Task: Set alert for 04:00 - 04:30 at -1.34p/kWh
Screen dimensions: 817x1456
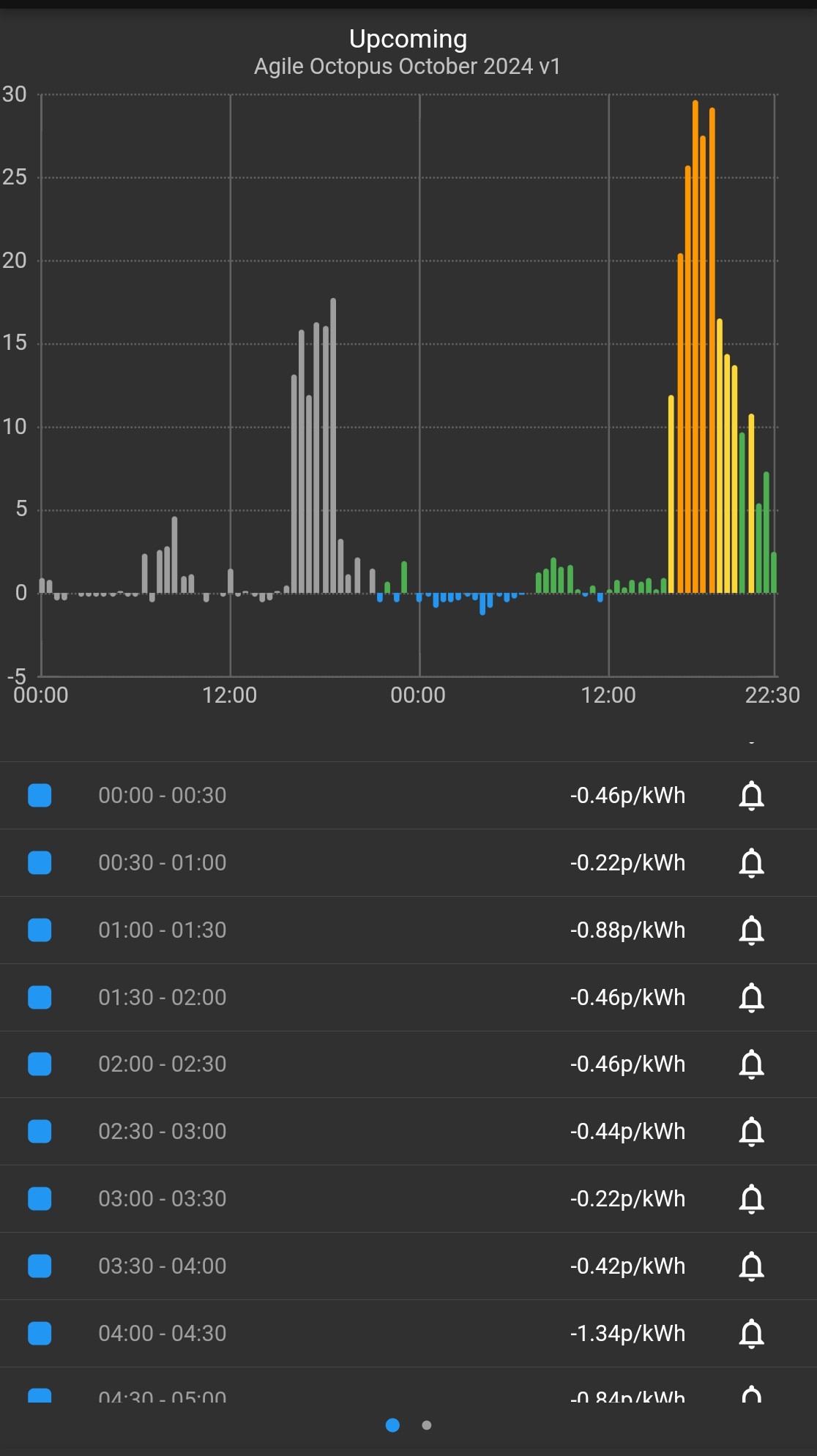Action: 751,1333
